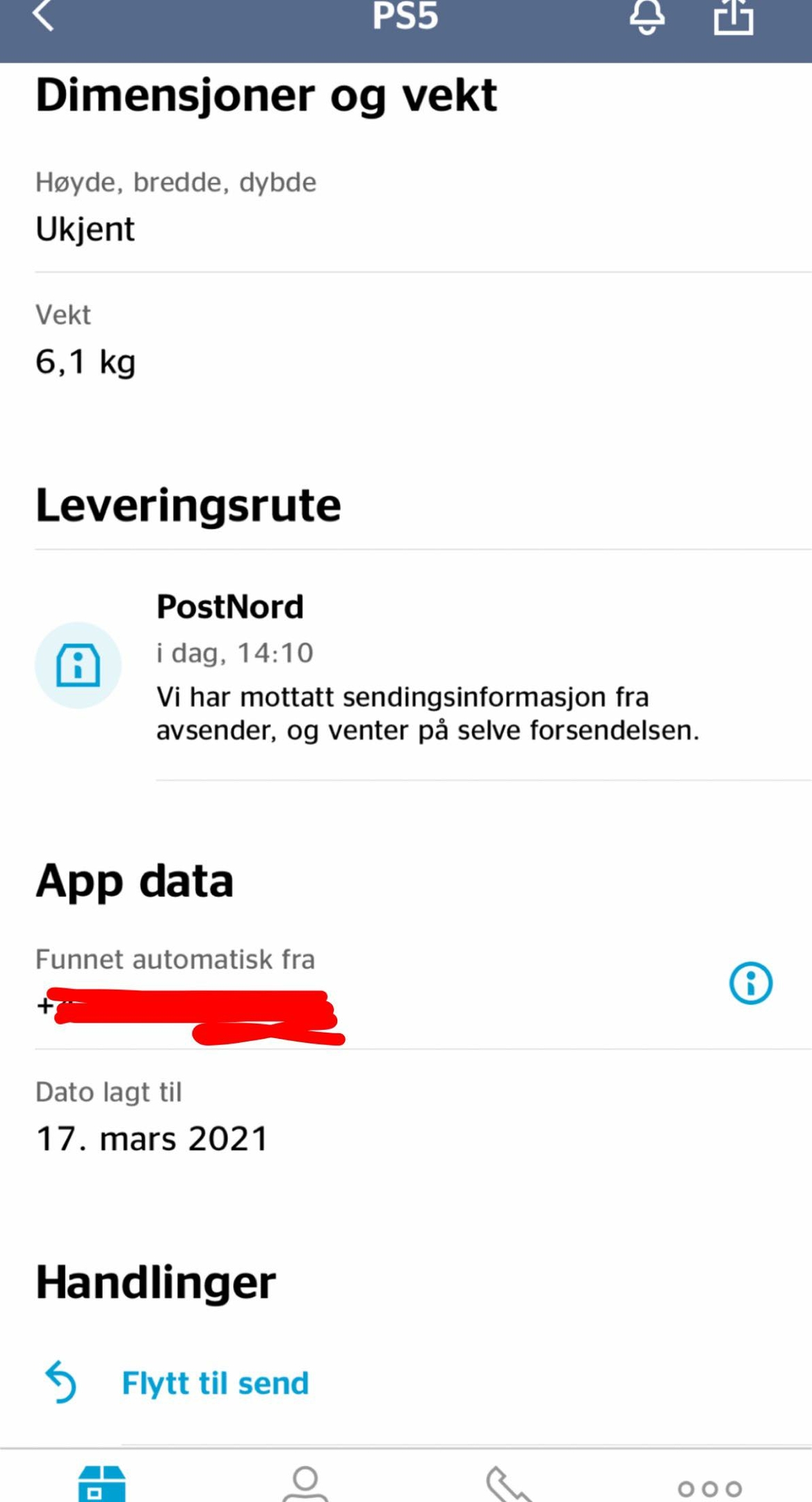
Task: Open the phone tab in bottom bar
Action: coord(508,1484)
